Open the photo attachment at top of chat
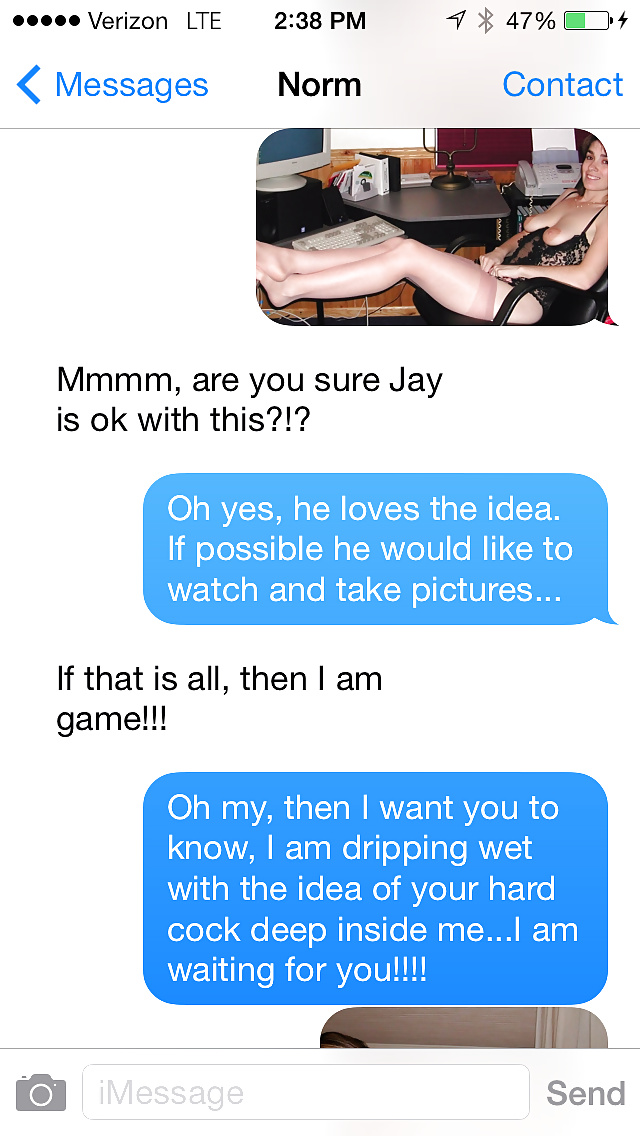Viewport: 640px width, 1136px height. 432,226
